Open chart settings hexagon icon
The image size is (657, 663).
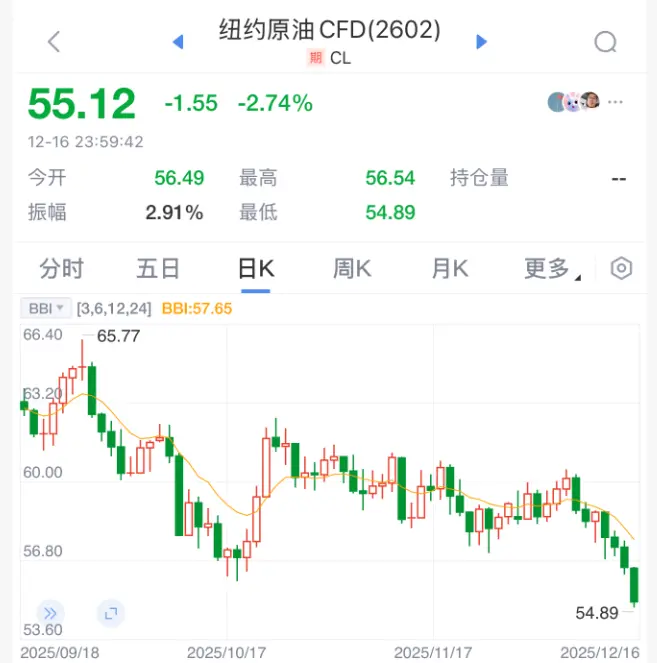[x=621, y=268]
